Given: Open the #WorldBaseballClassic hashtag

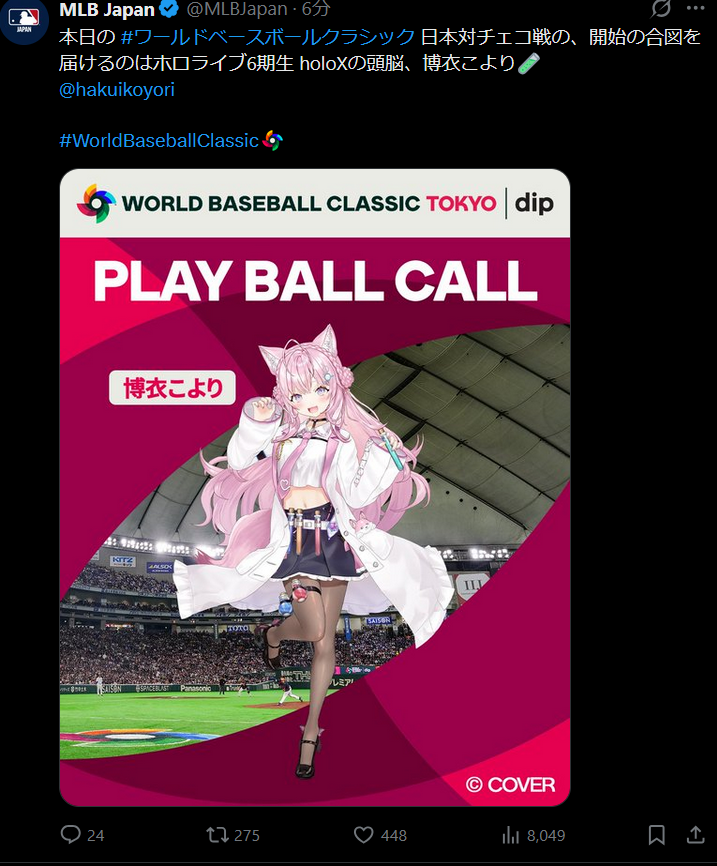Looking at the screenshot, I should click(159, 141).
